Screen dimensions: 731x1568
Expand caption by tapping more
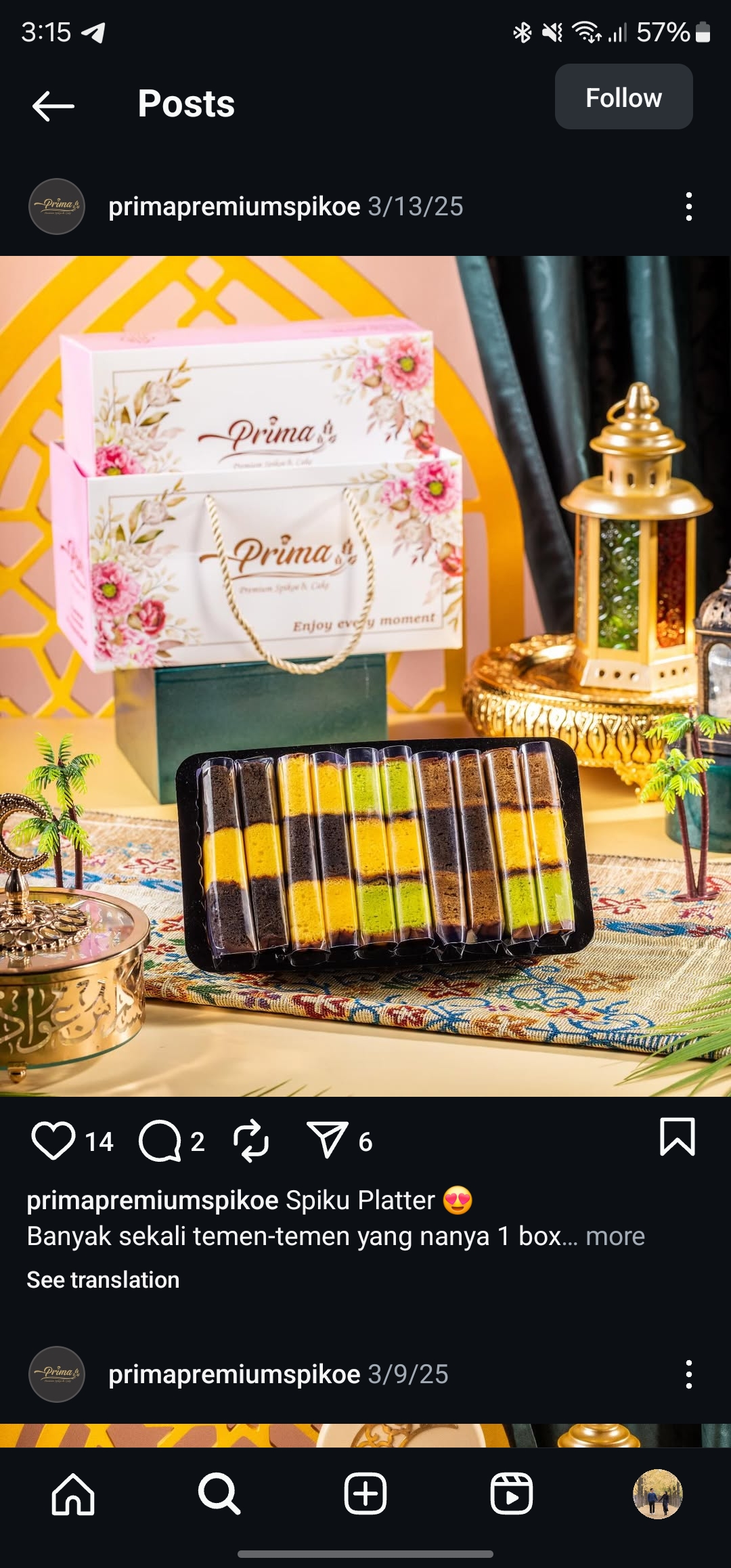615,1236
